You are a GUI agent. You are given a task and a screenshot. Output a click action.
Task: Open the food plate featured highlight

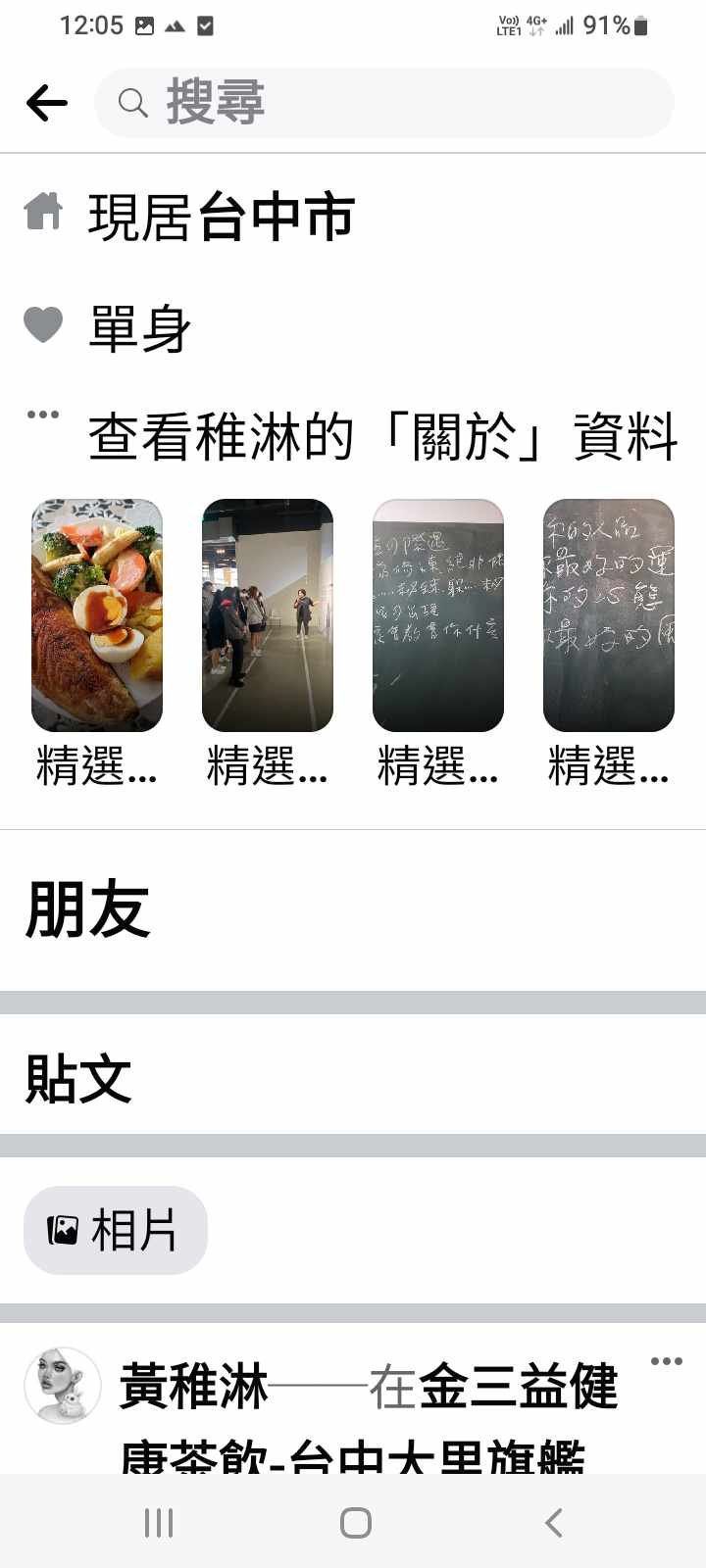(x=97, y=615)
